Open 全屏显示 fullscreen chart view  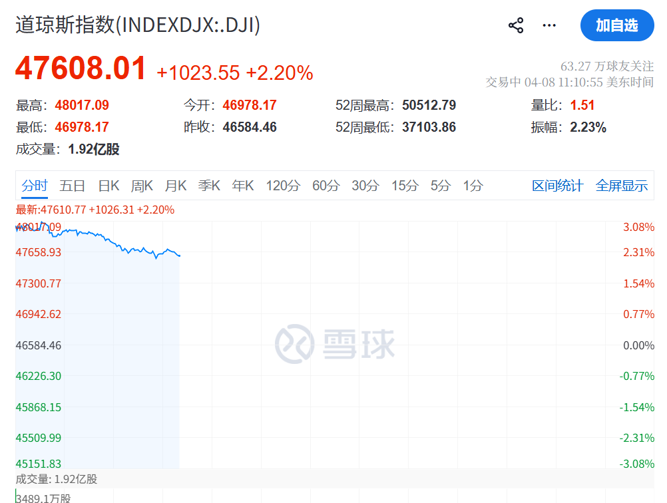coord(621,186)
